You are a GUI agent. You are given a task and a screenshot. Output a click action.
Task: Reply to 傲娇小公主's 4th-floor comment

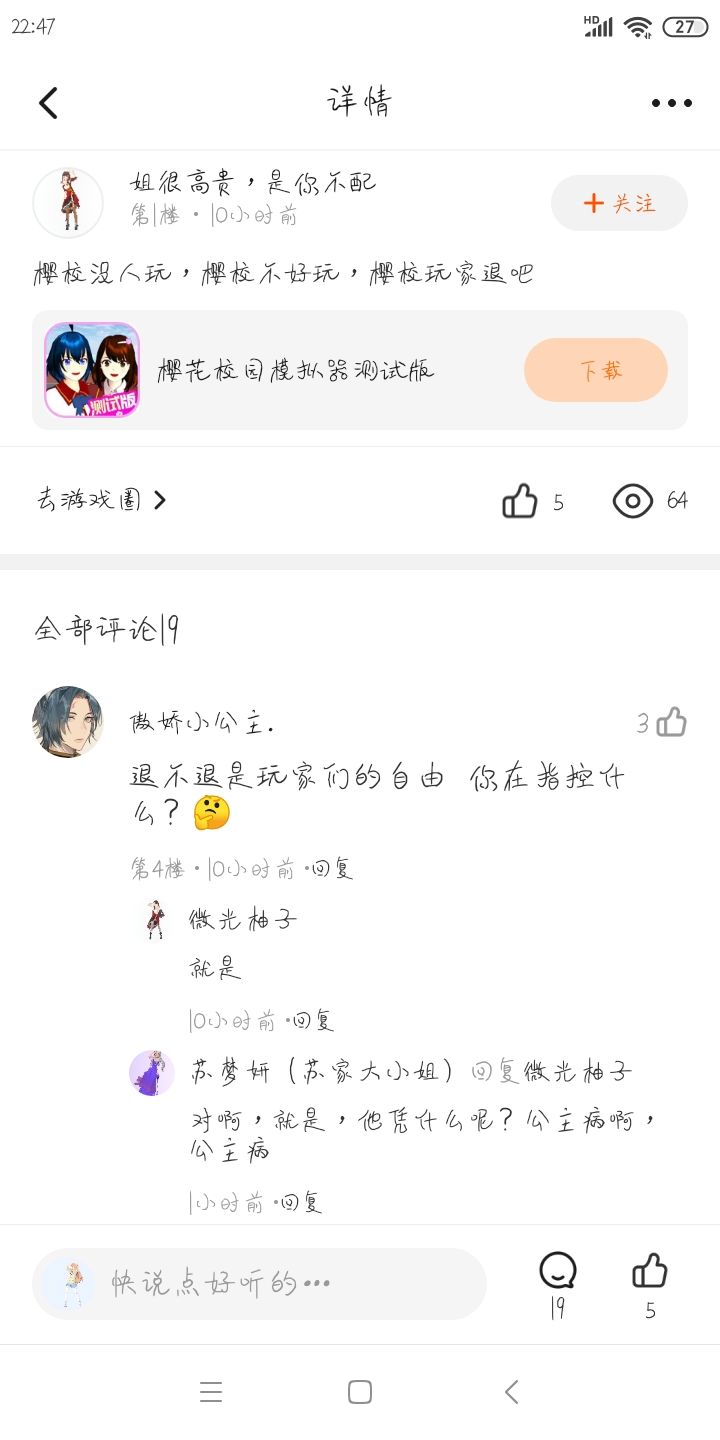(x=332, y=869)
